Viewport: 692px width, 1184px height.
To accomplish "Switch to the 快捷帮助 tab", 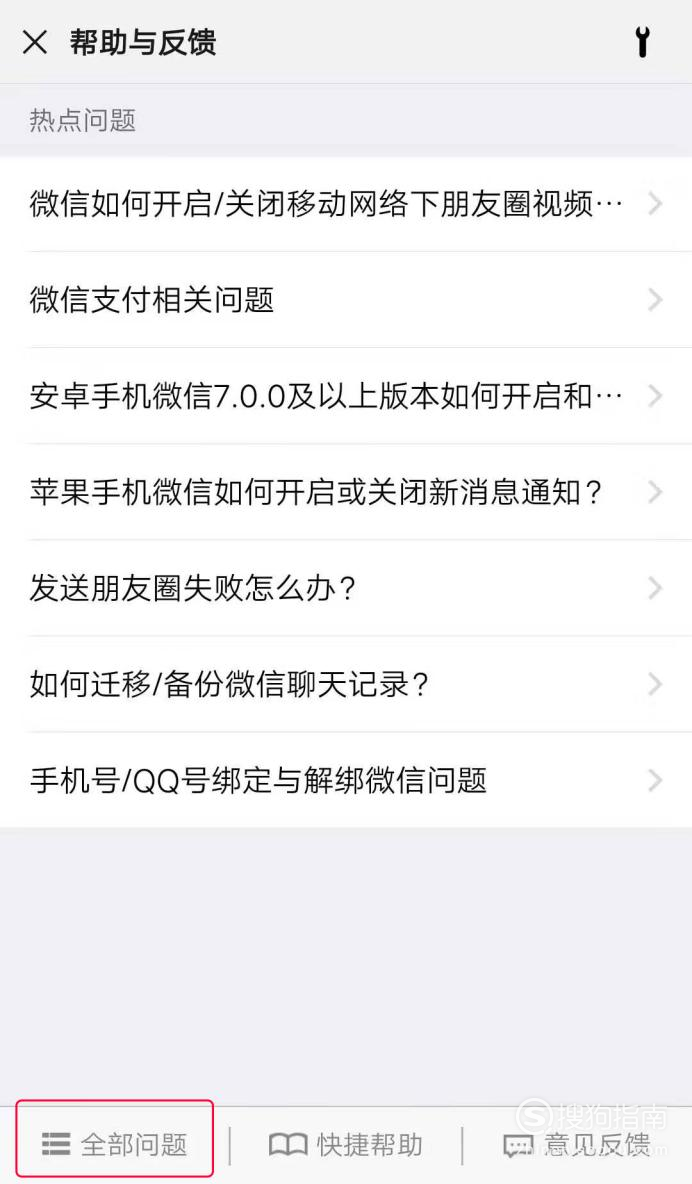I will click(x=346, y=1145).
